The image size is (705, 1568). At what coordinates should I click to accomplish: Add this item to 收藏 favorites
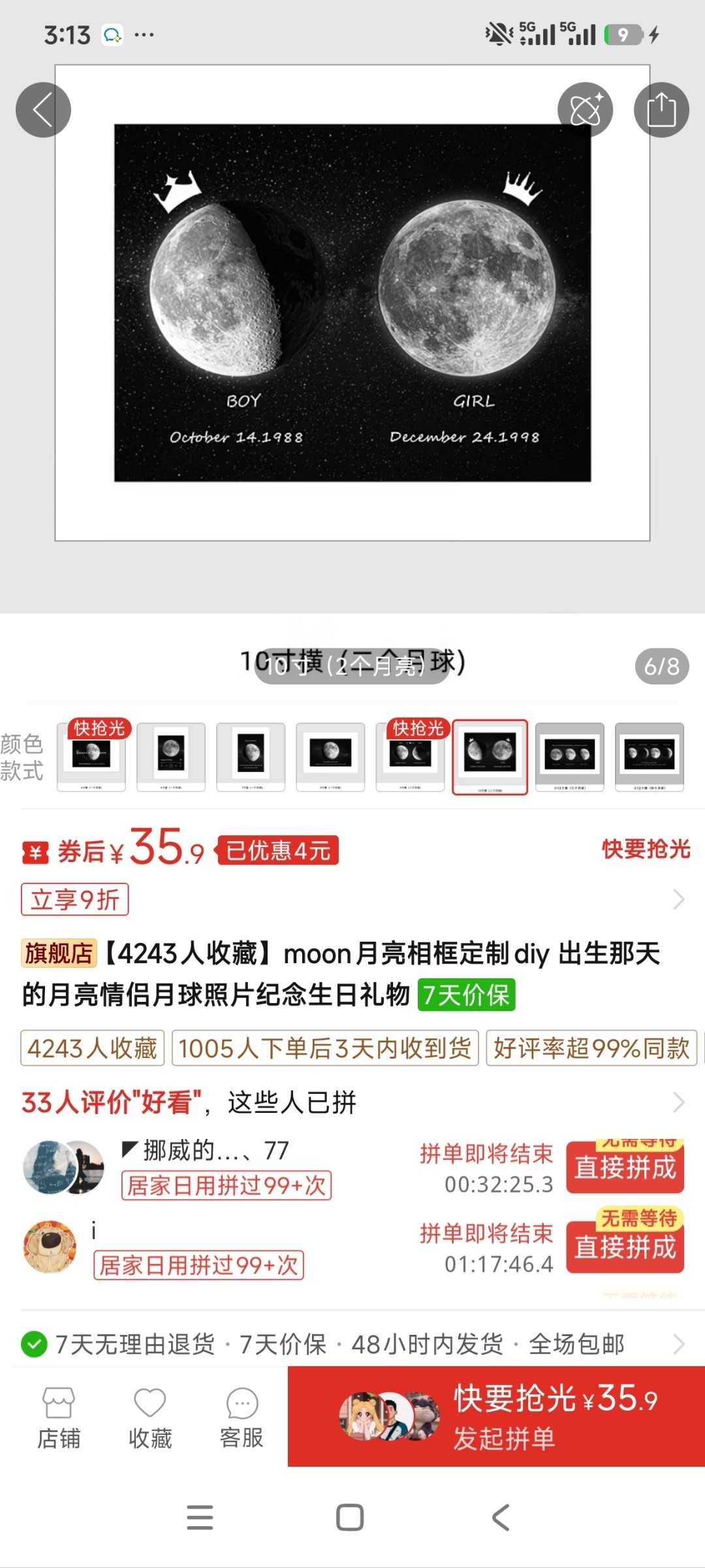[150, 1418]
